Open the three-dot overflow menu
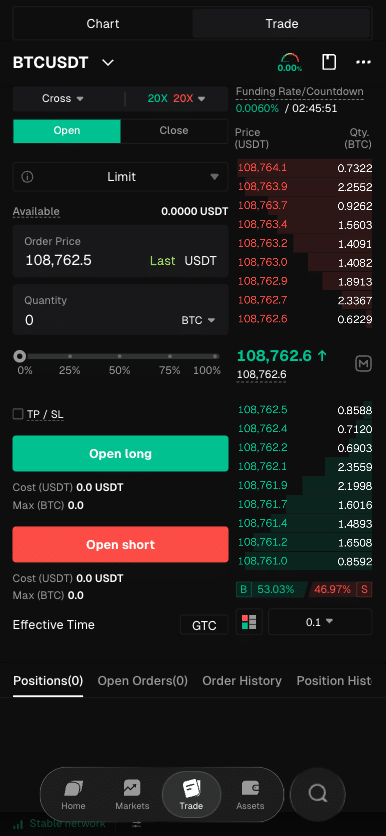Viewport: 386px width, 836px height. [363, 62]
